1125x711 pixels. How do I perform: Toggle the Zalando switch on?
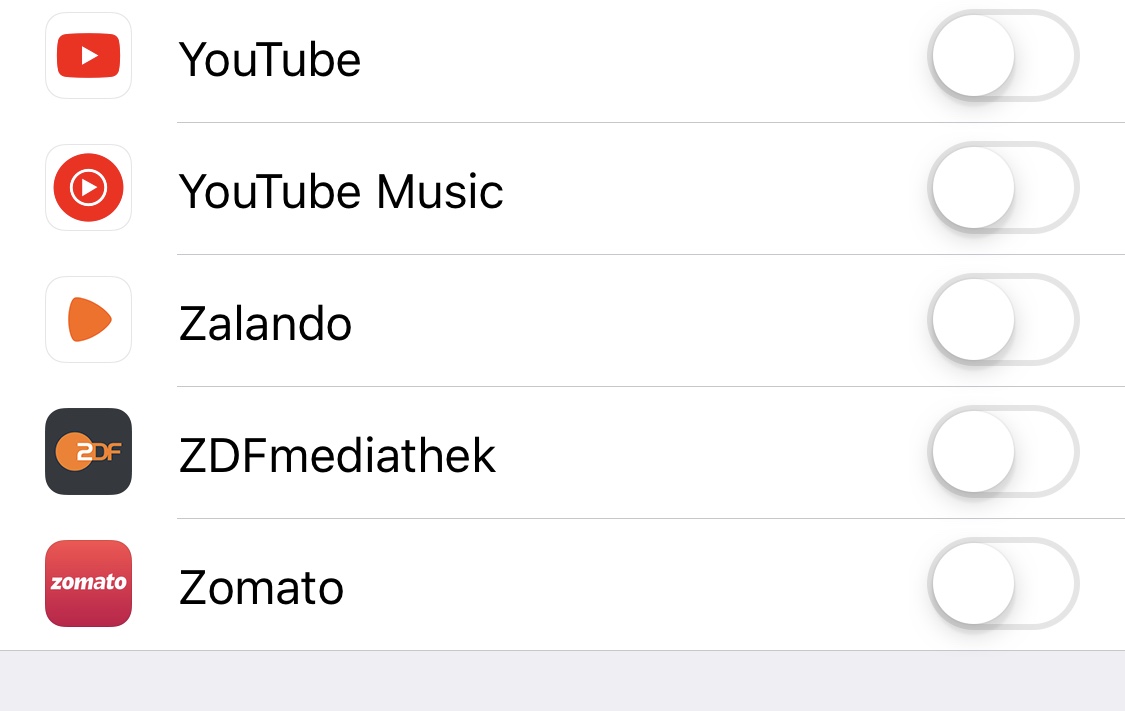[x=1003, y=320]
